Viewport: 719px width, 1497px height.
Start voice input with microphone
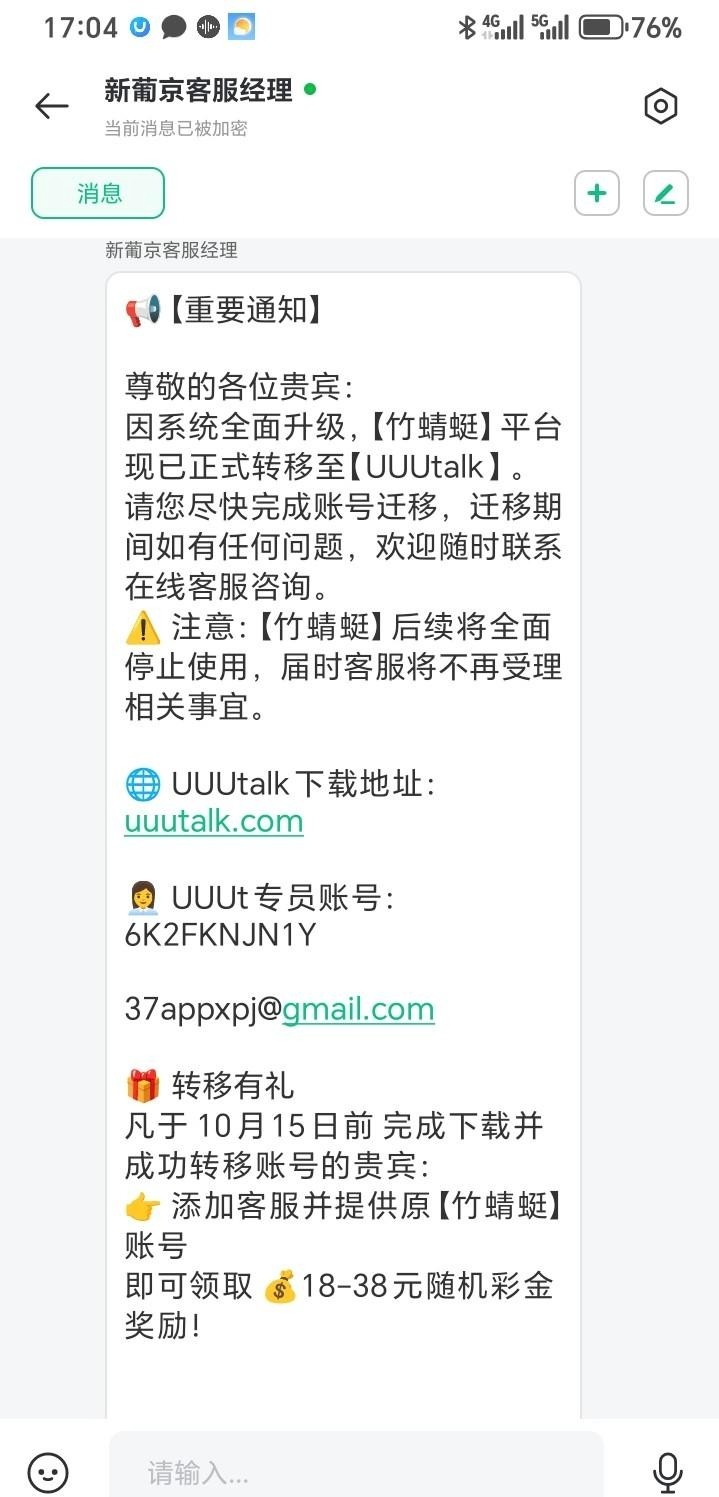tap(667, 1471)
